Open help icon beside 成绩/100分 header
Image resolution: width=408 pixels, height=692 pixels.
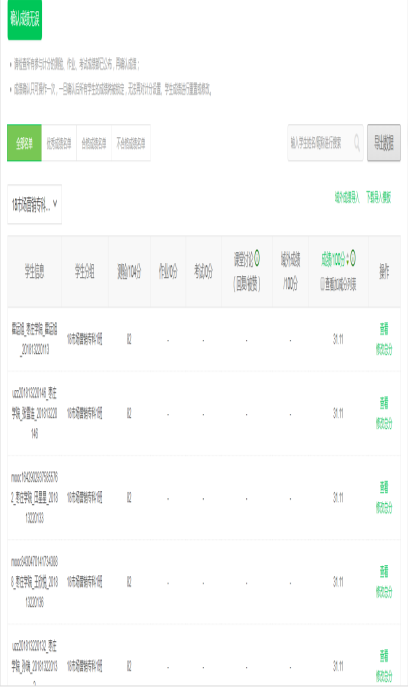tap(353, 258)
